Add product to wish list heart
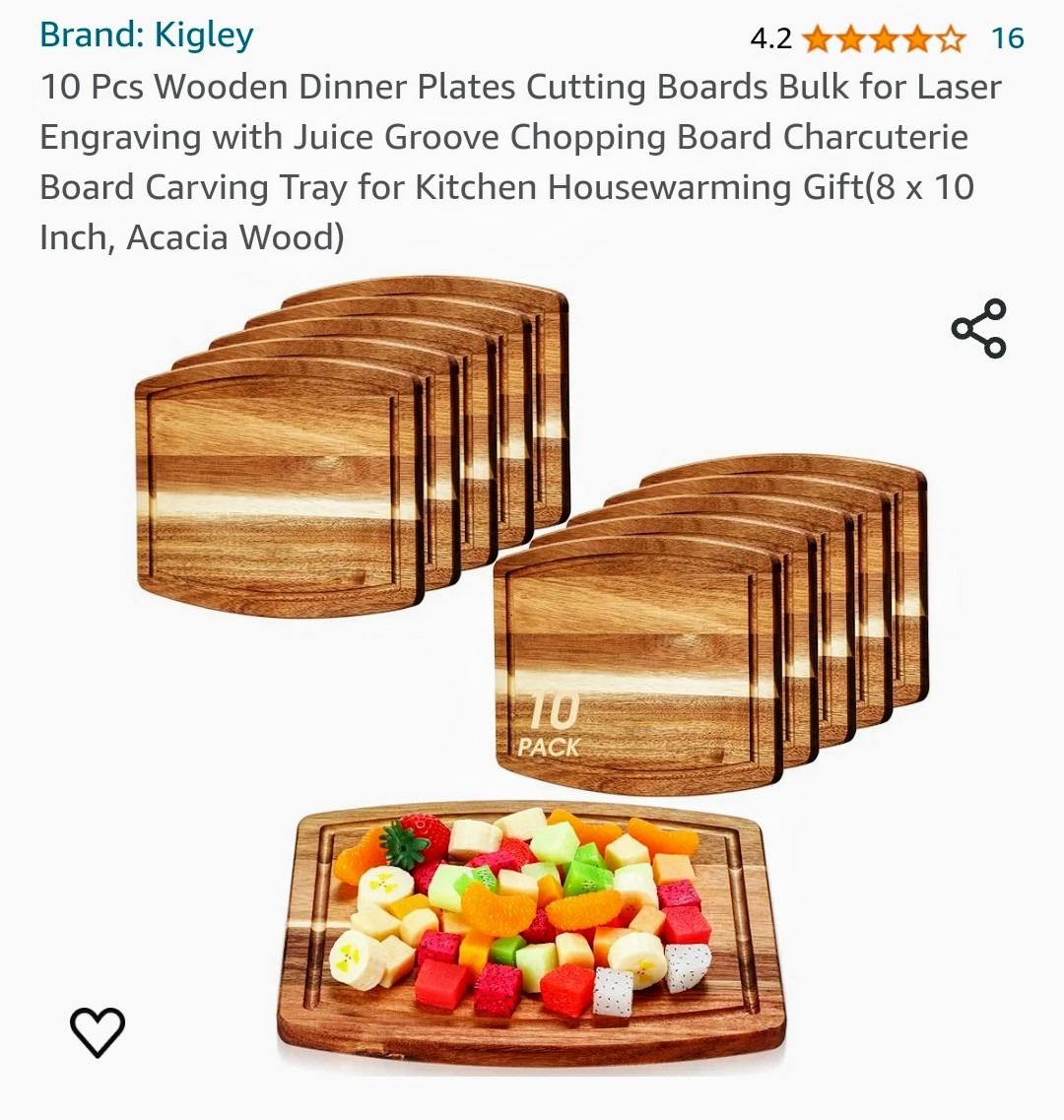The height and width of the screenshot is (1120, 1064). (98, 1032)
